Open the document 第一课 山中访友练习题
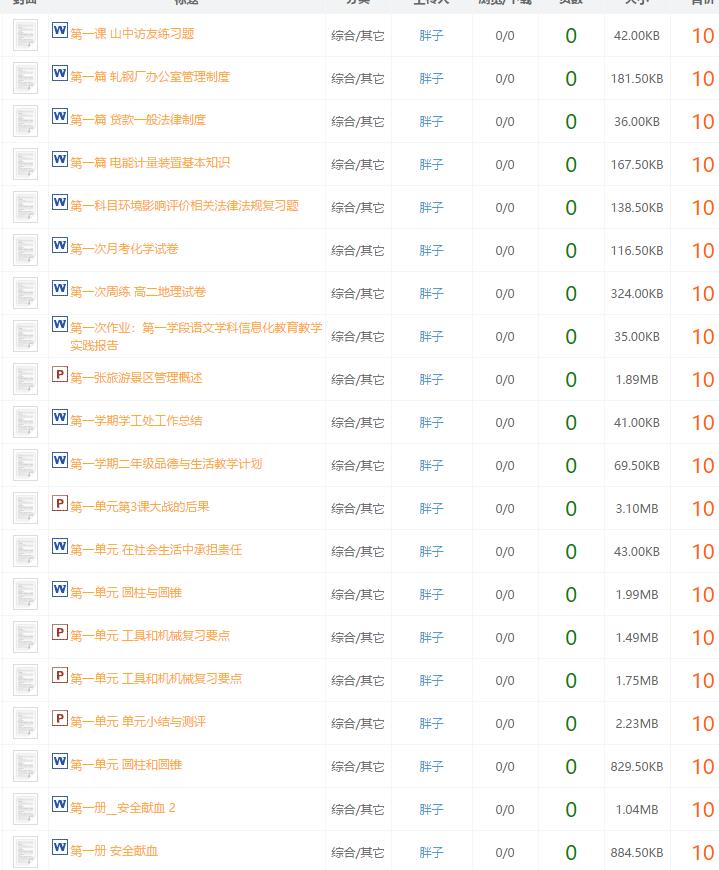Viewport: 719px width, 870px height. [x=132, y=34]
